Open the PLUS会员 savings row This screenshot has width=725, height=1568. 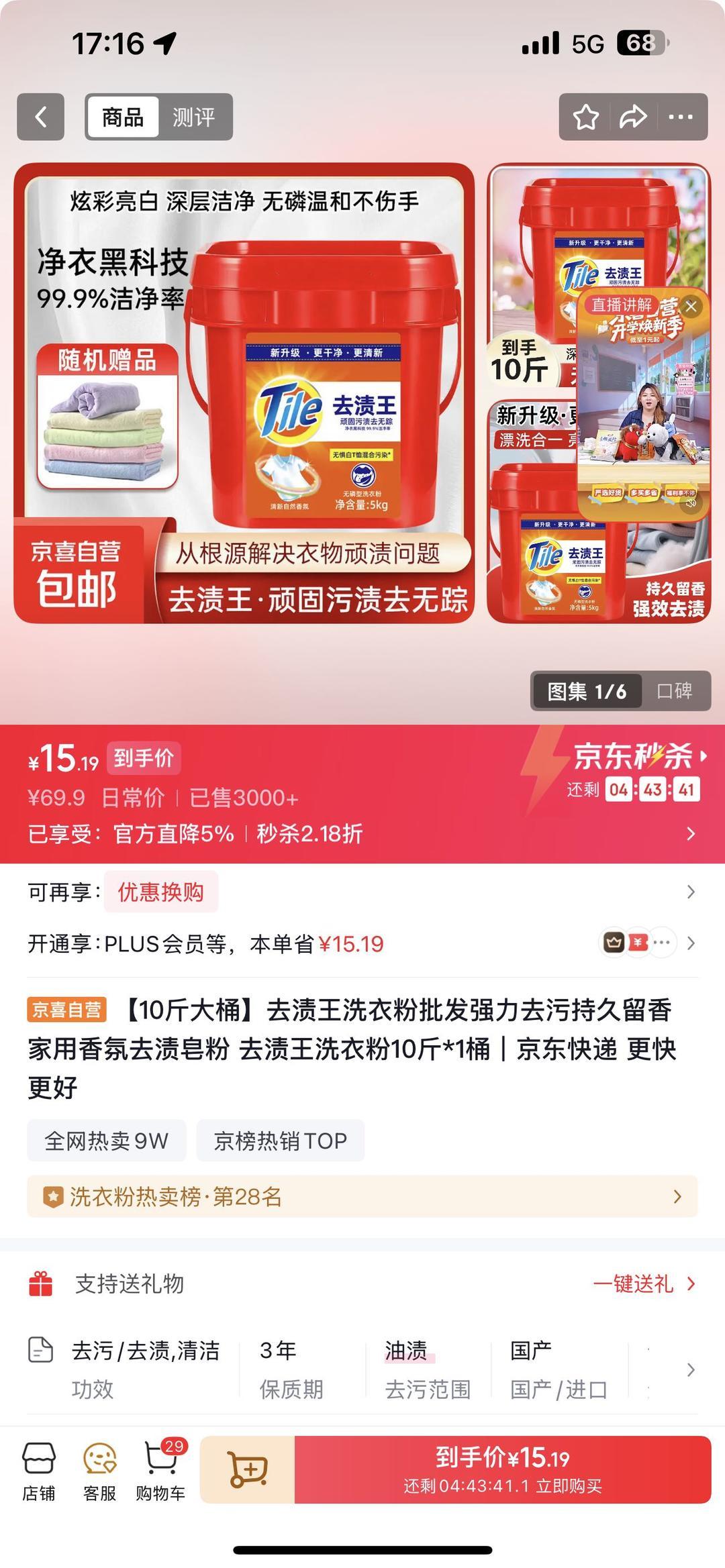(362, 944)
